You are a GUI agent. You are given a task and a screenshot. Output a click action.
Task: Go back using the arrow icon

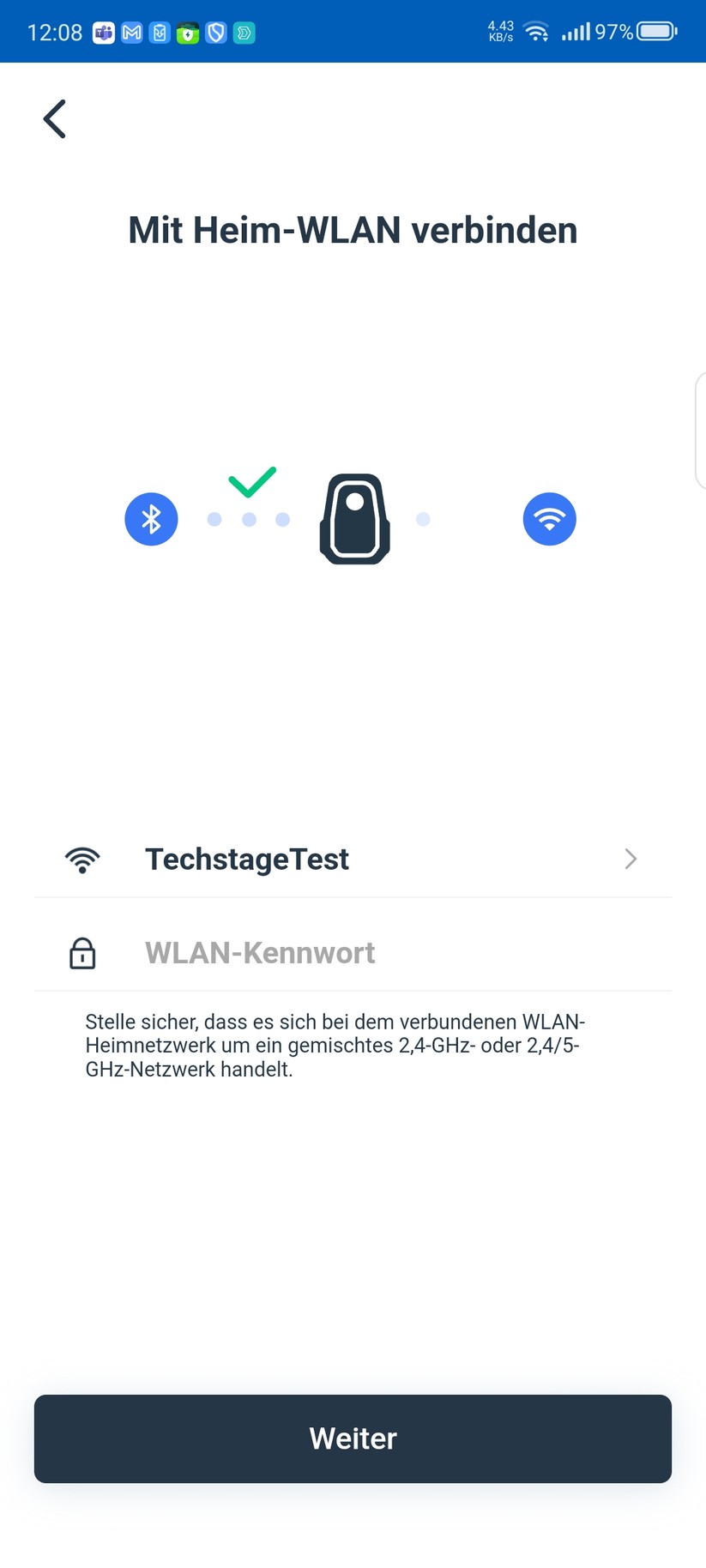point(55,119)
